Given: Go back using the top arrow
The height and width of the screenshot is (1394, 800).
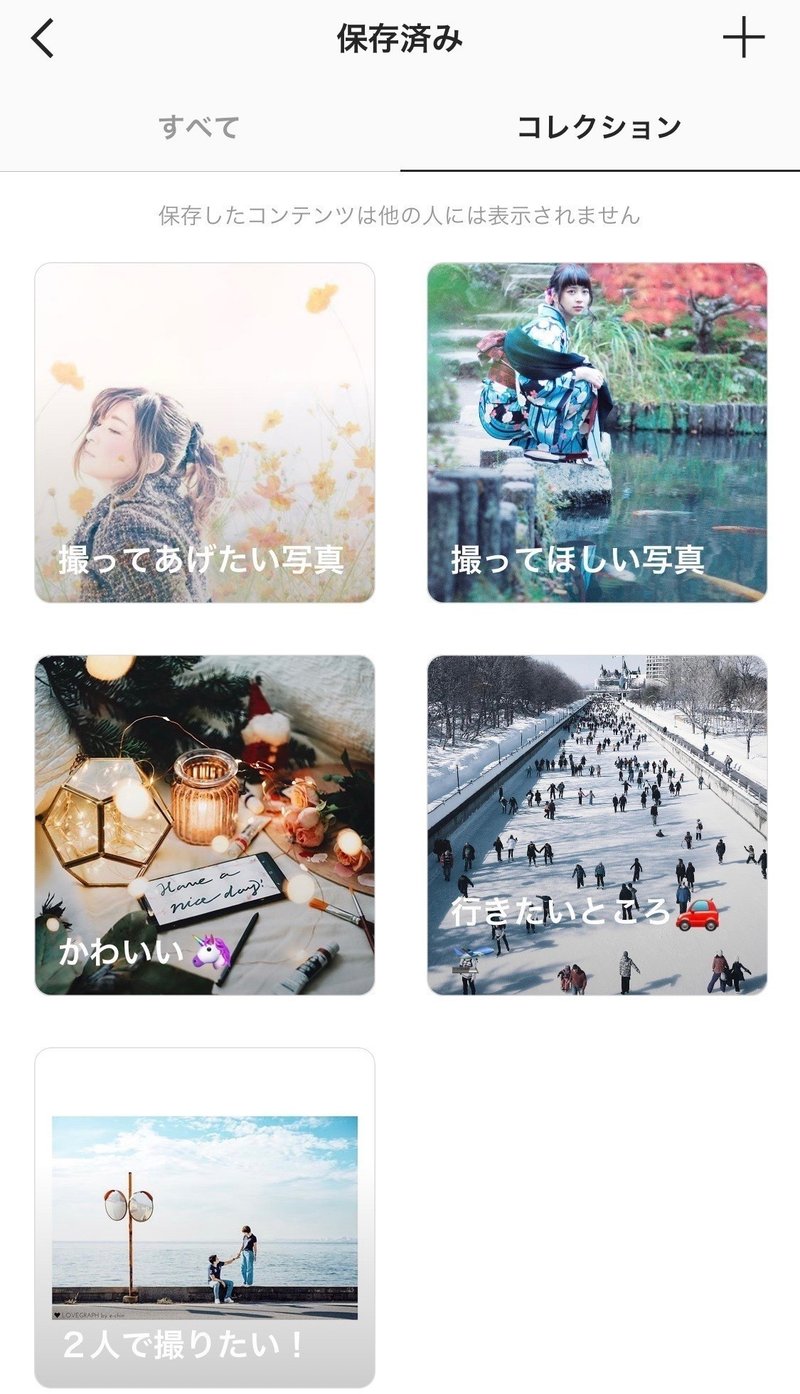Looking at the screenshot, I should 42,40.
